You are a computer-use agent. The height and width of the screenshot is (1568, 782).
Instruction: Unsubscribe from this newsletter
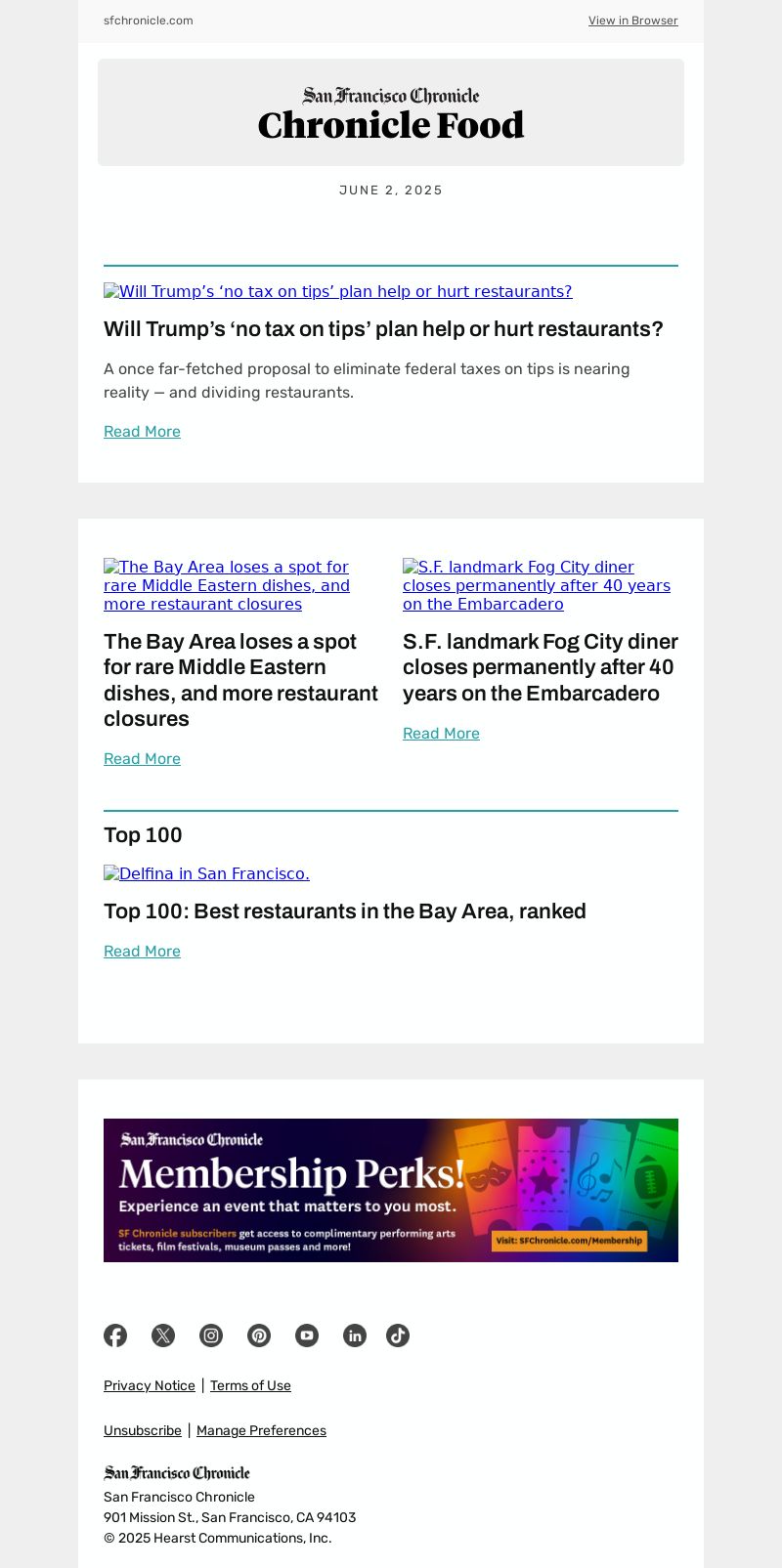coord(143,1430)
